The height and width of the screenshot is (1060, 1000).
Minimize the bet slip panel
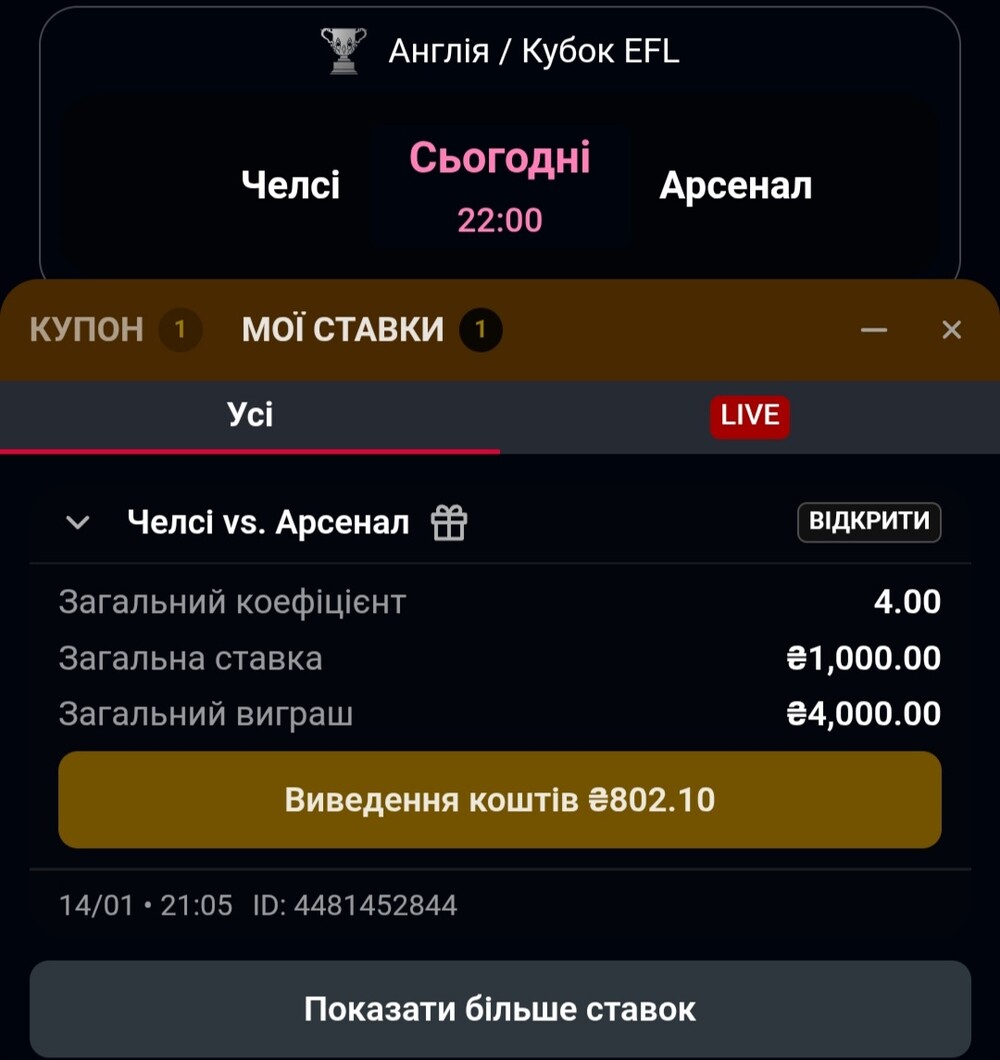[x=874, y=329]
